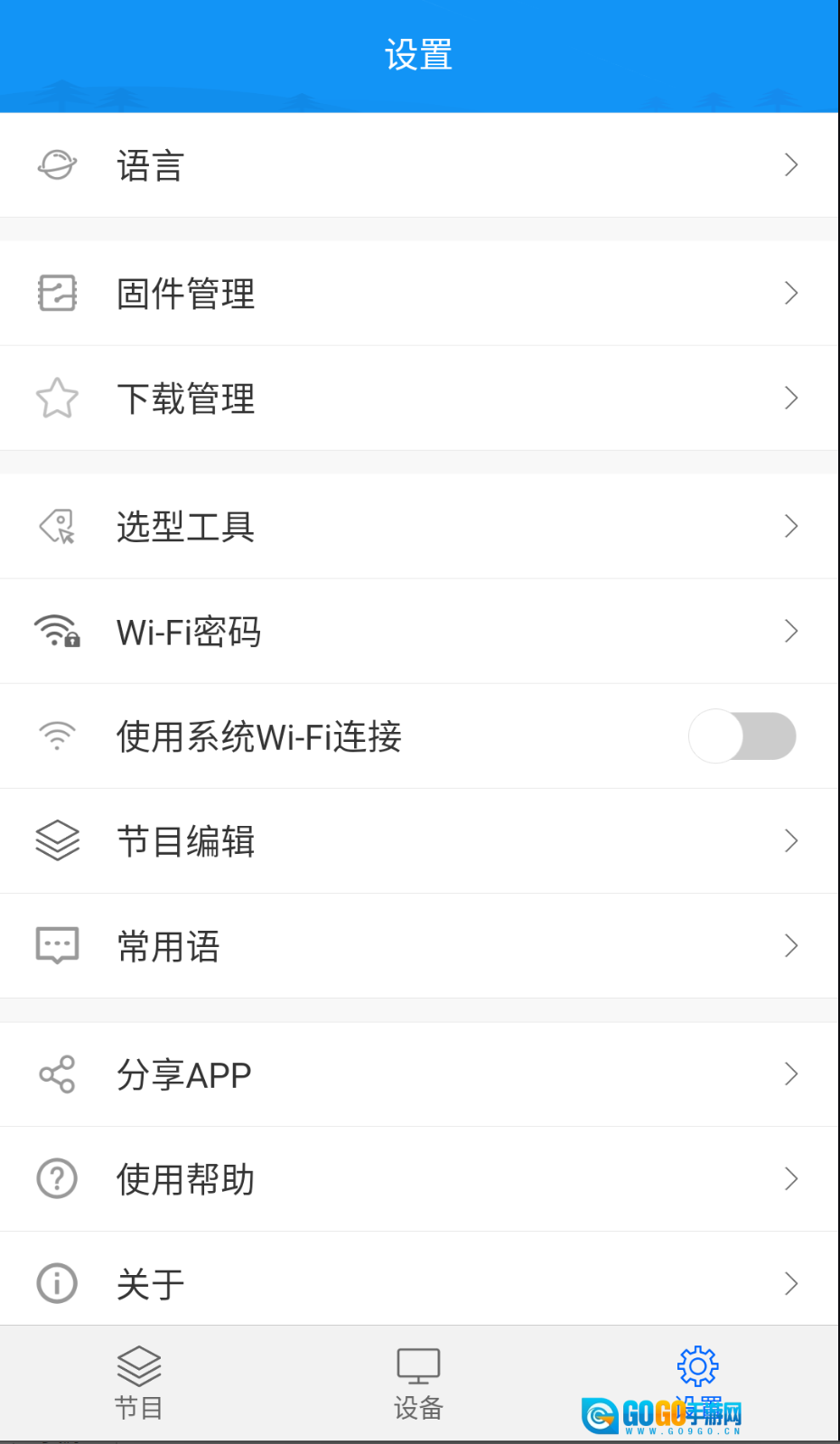Switch to the 设备 tab
840x1444 pixels.
click(418, 1383)
